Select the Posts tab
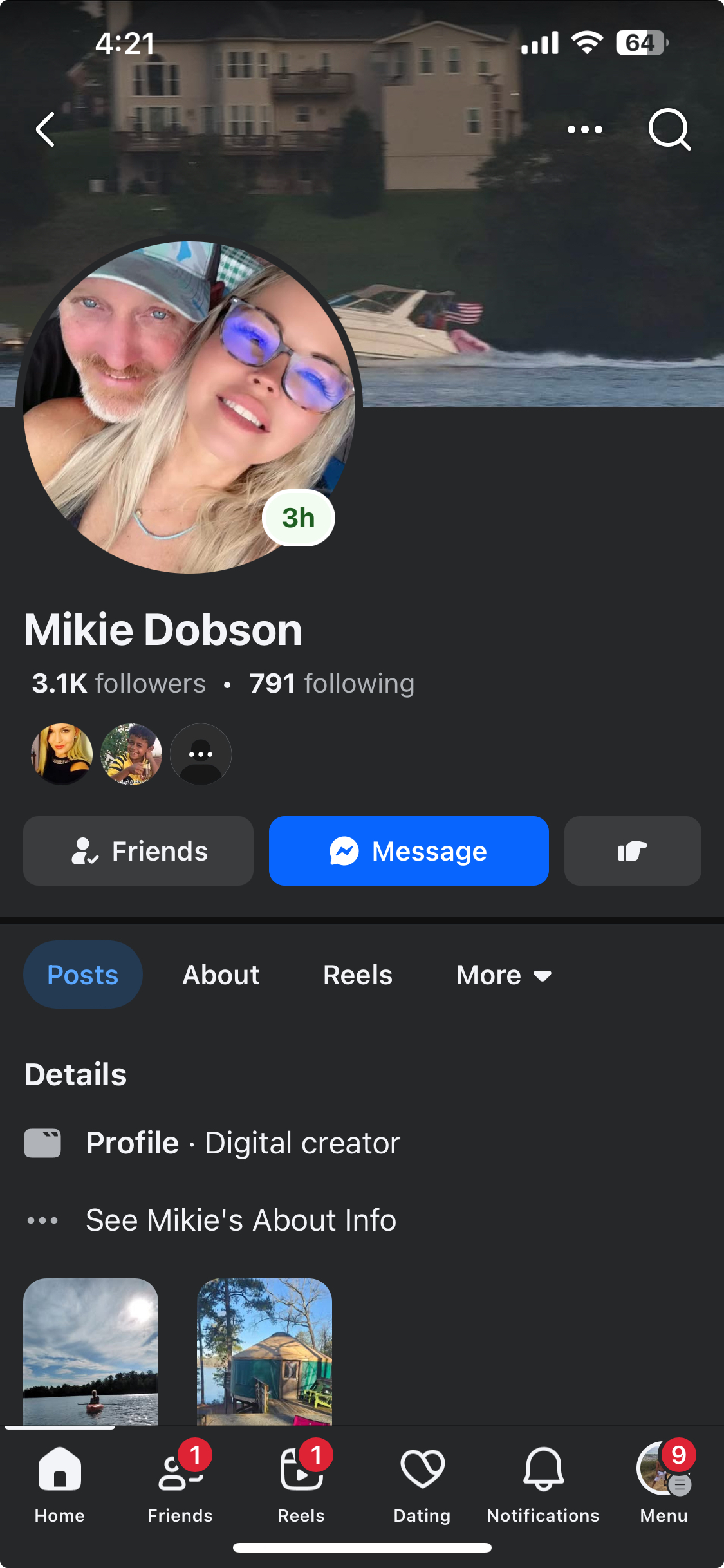724x1568 pixels. pyautogui.click(x=83, y=975)
